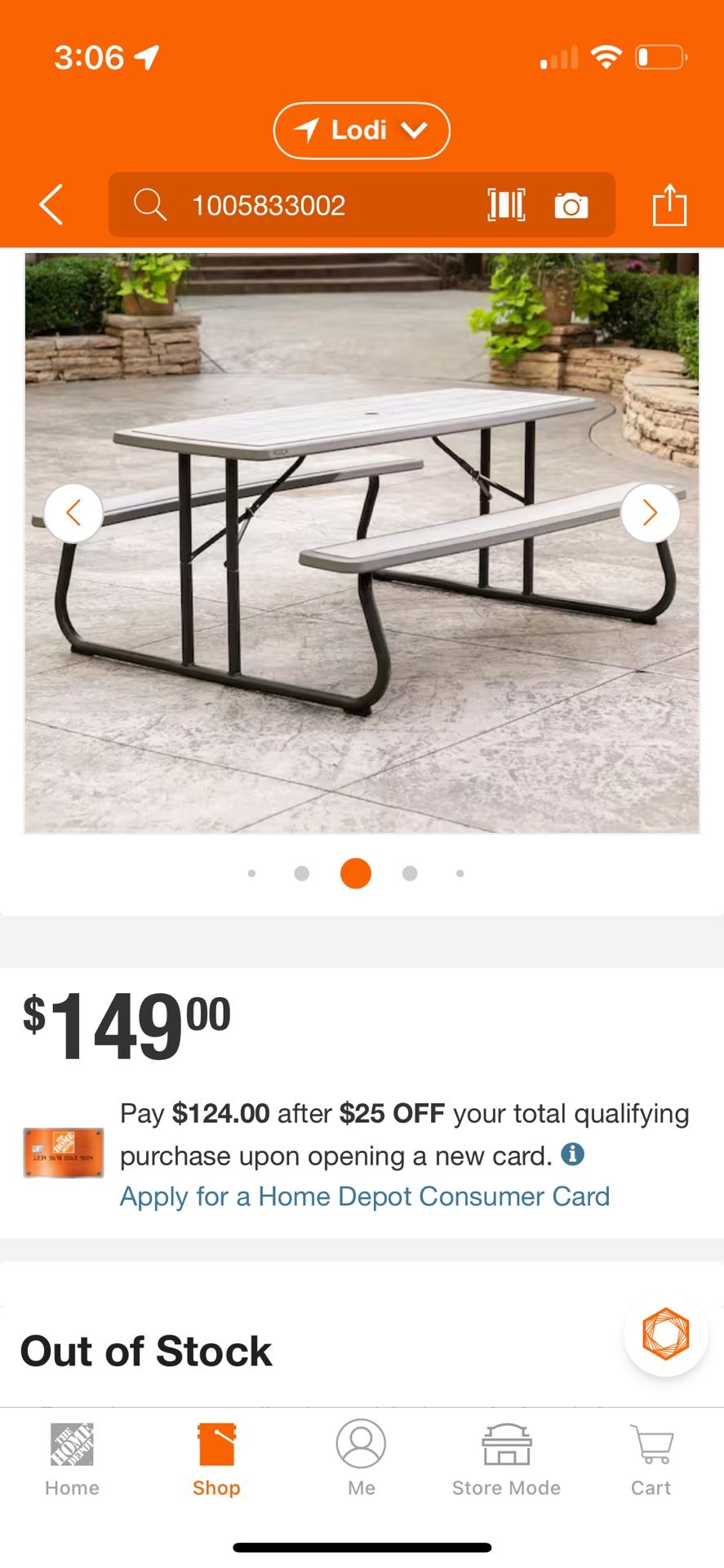
Task: Show the previous product image
Action: point(73,513)
